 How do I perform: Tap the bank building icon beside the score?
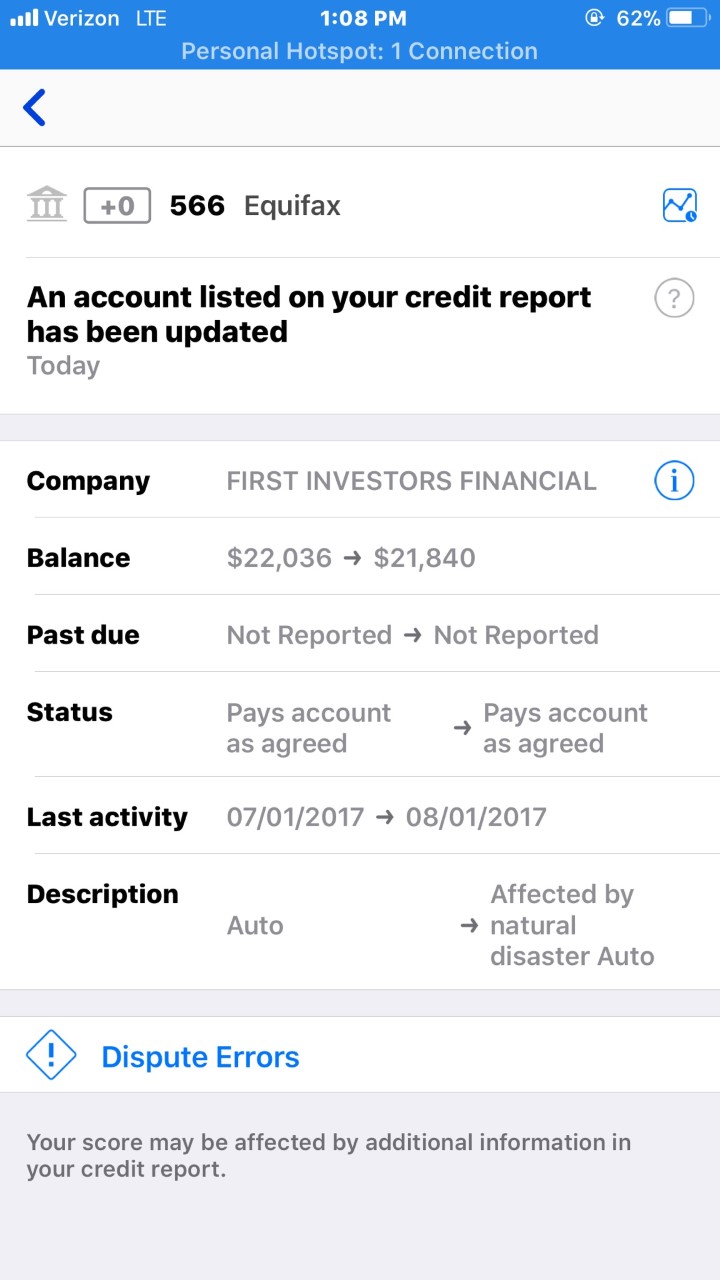pyautogui.click(x=46, y=204)
